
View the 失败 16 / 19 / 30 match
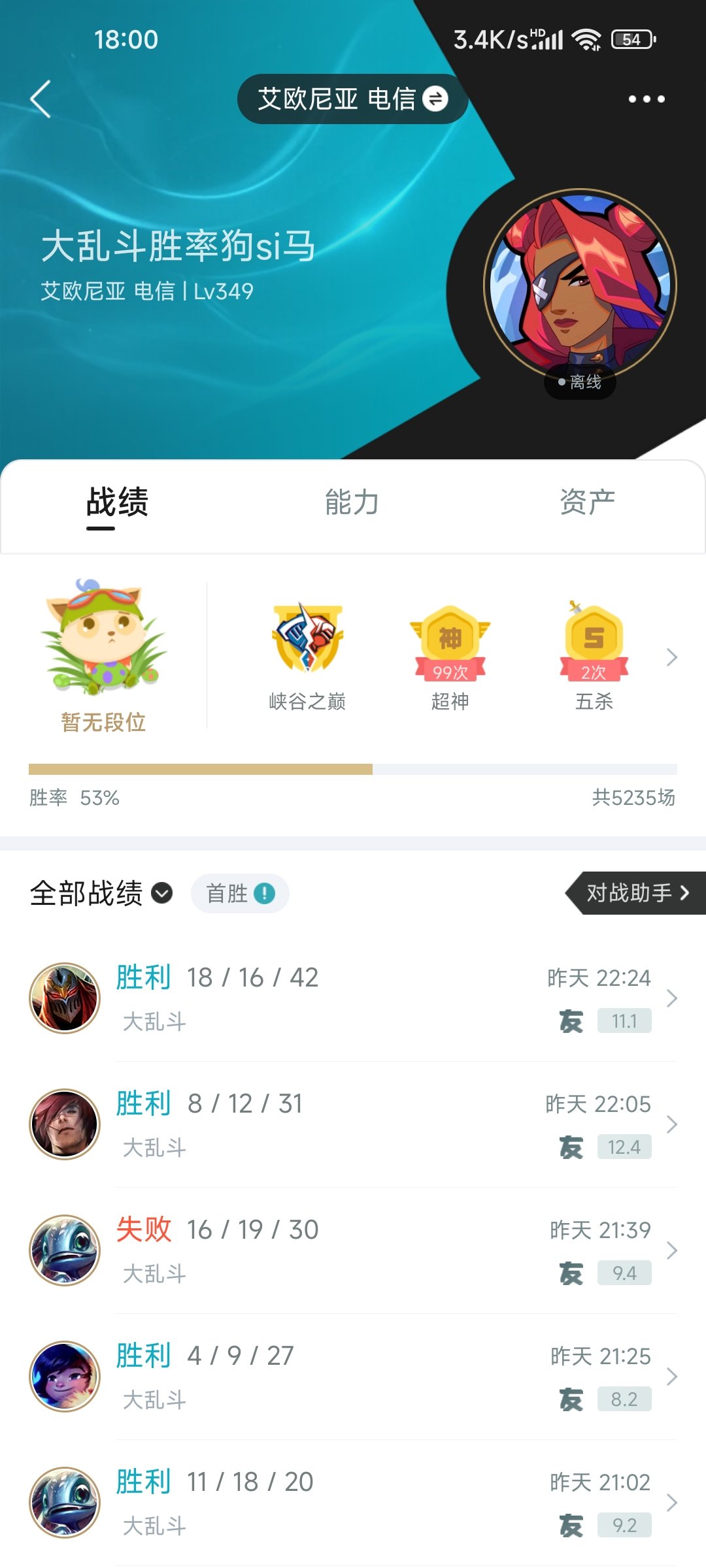coord(353,1250)
